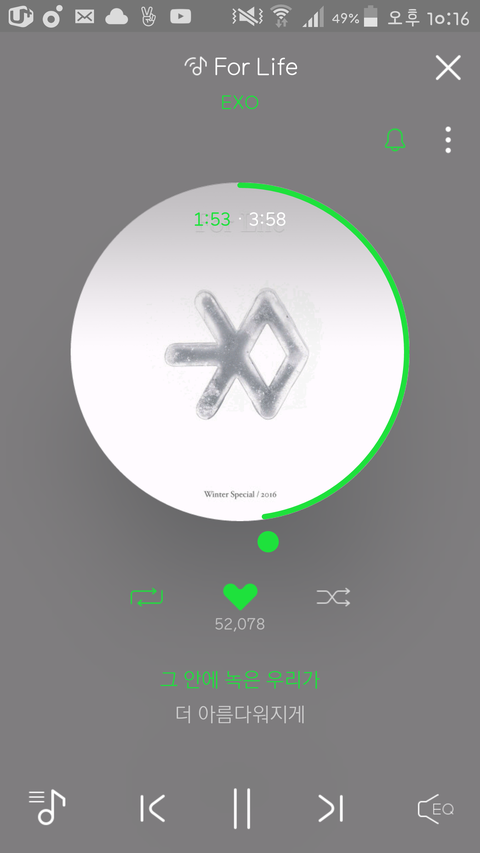Tap the For Life album artwork
This screenshot has height=853, width=480.
click(x=238, y=351)
